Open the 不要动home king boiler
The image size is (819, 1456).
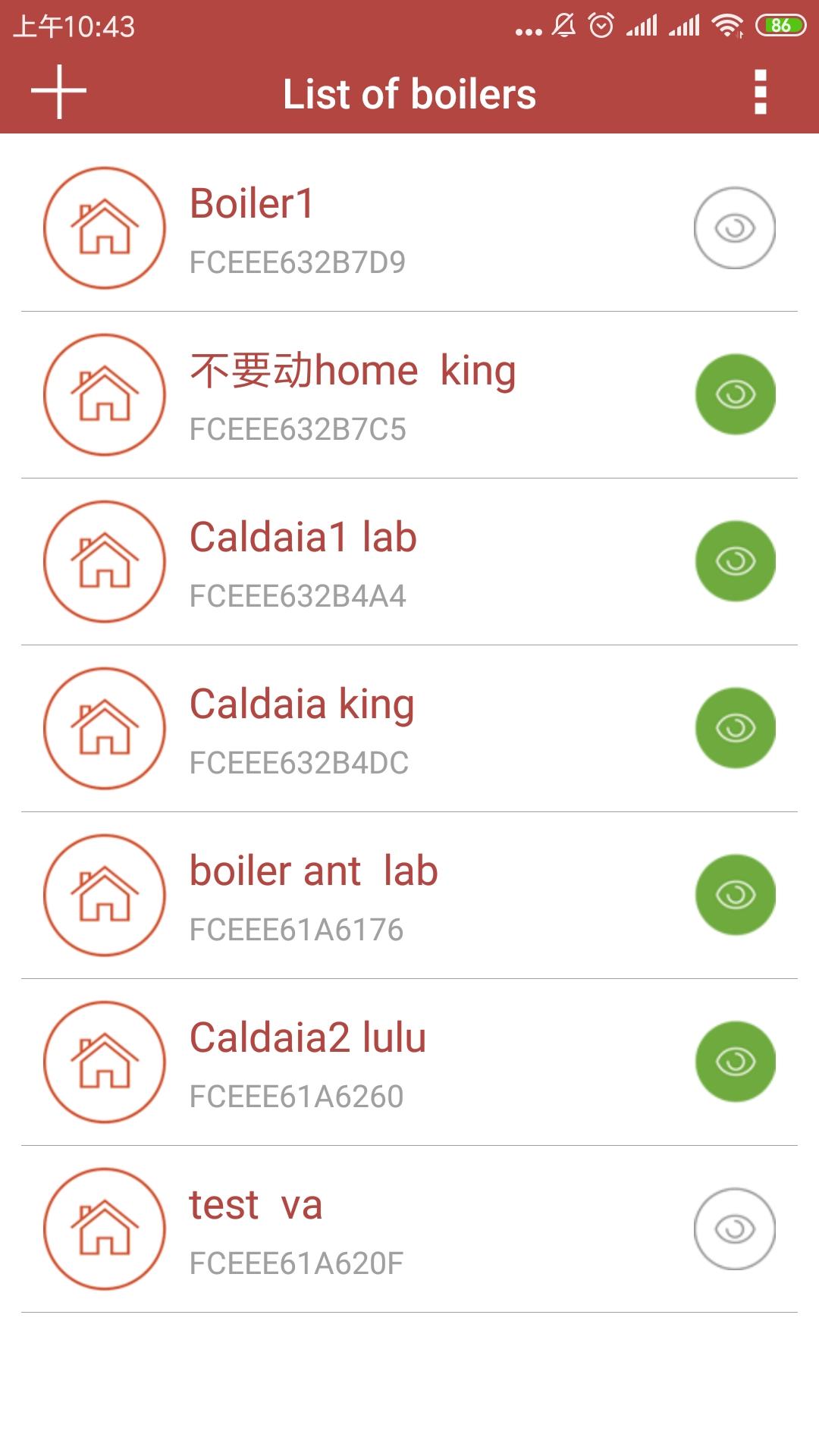tap(409, 394)
